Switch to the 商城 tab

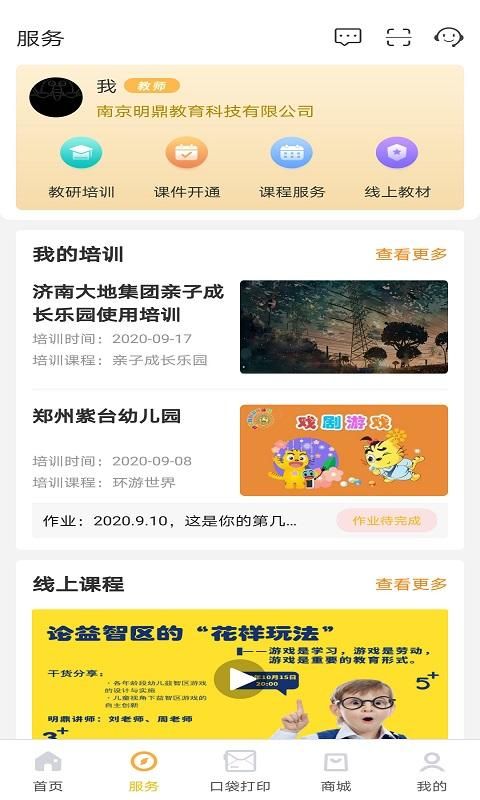[336, 770]
